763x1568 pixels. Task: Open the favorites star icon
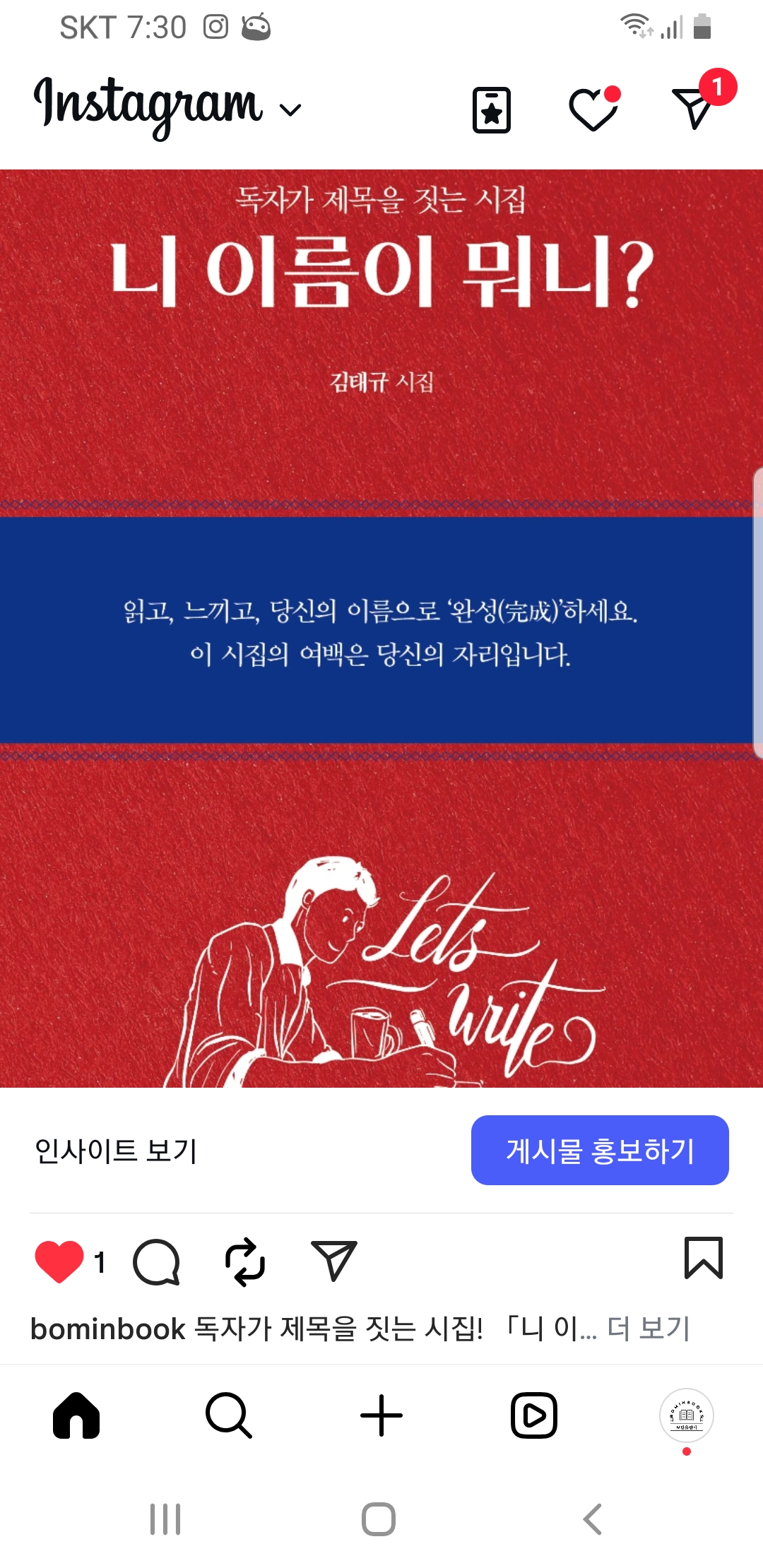click(491, 110)
